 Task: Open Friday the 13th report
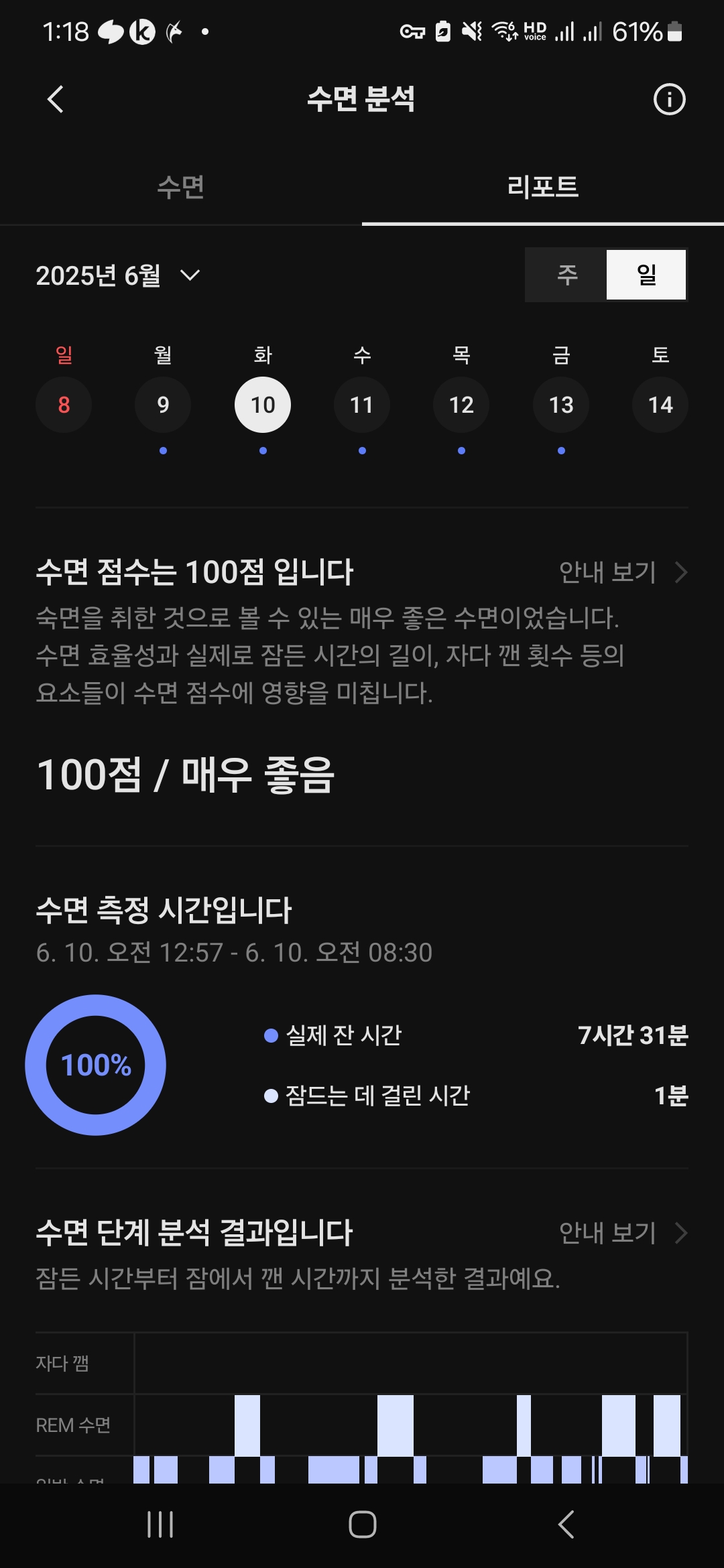561,405
